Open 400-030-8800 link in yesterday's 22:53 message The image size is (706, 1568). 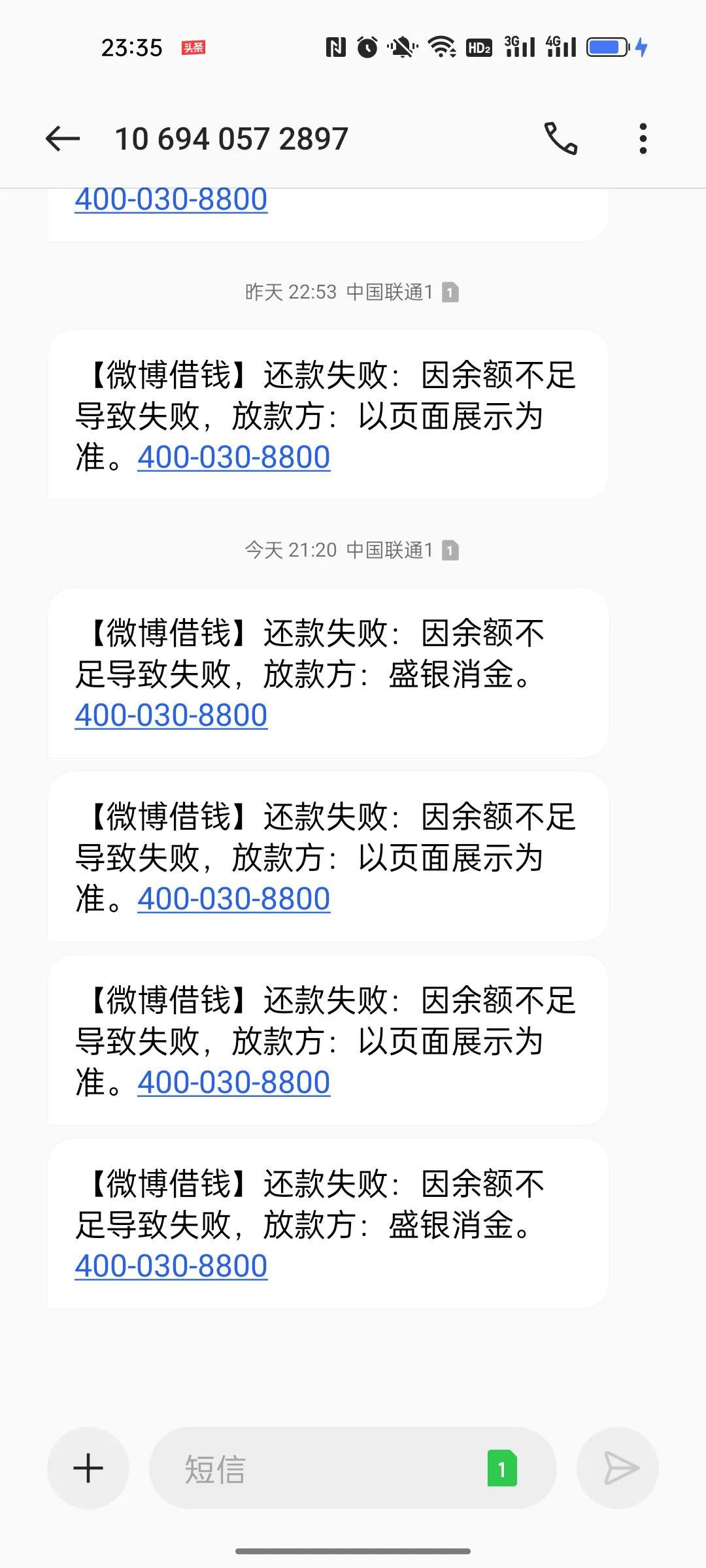pyautogui.click(x=233, y=457)
